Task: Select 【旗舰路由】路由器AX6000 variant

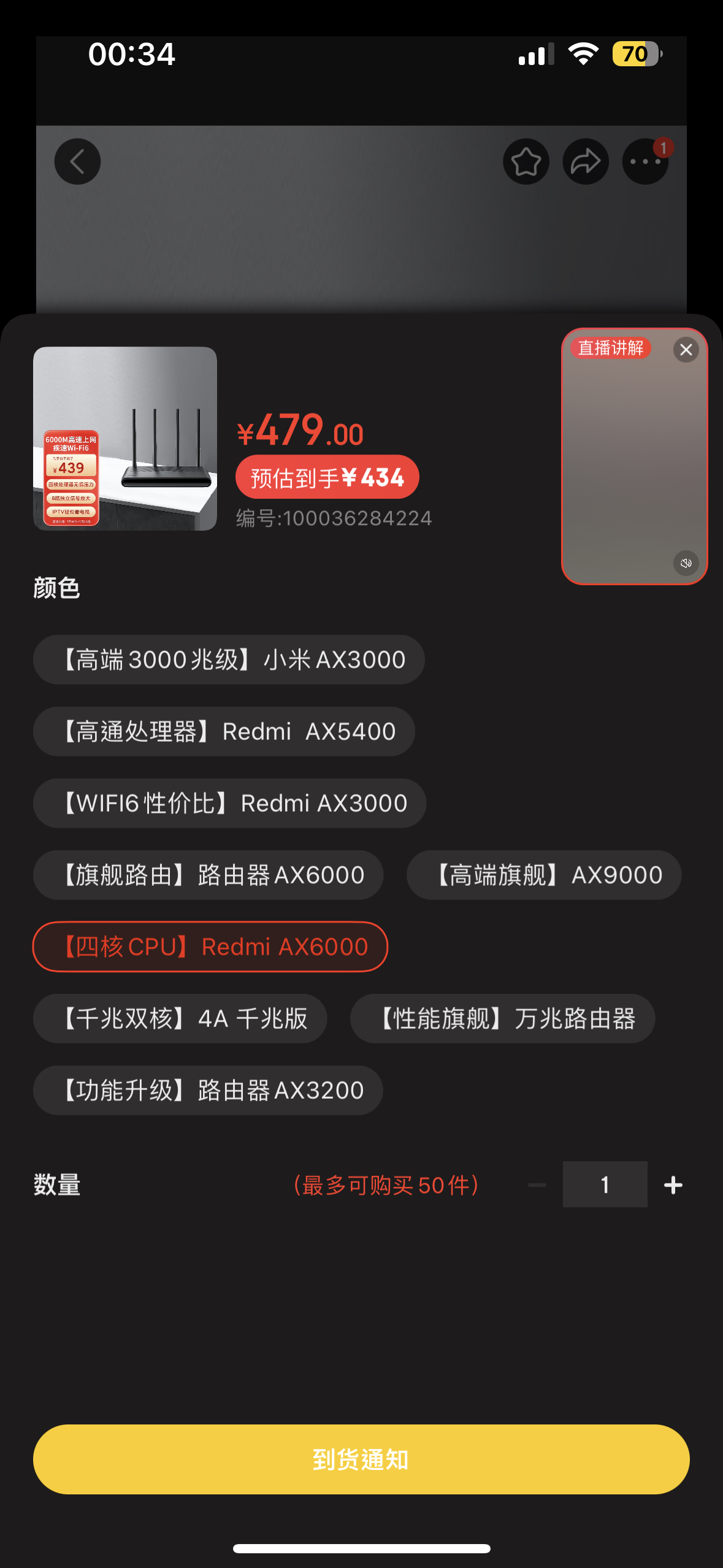Action: (x=208, y=875)
